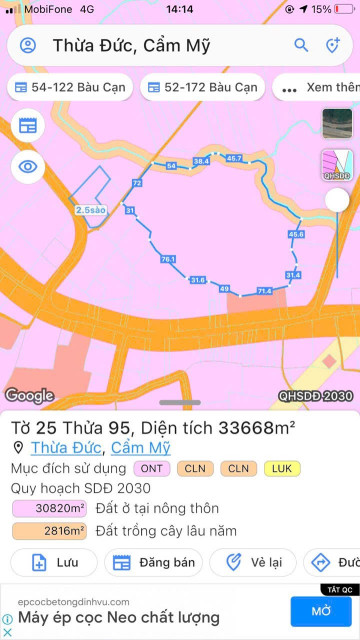Select the 52-172 Bàu Cạn chip
Image resolution: width=360 pixels, height=640 pixels.
[202, 87]
